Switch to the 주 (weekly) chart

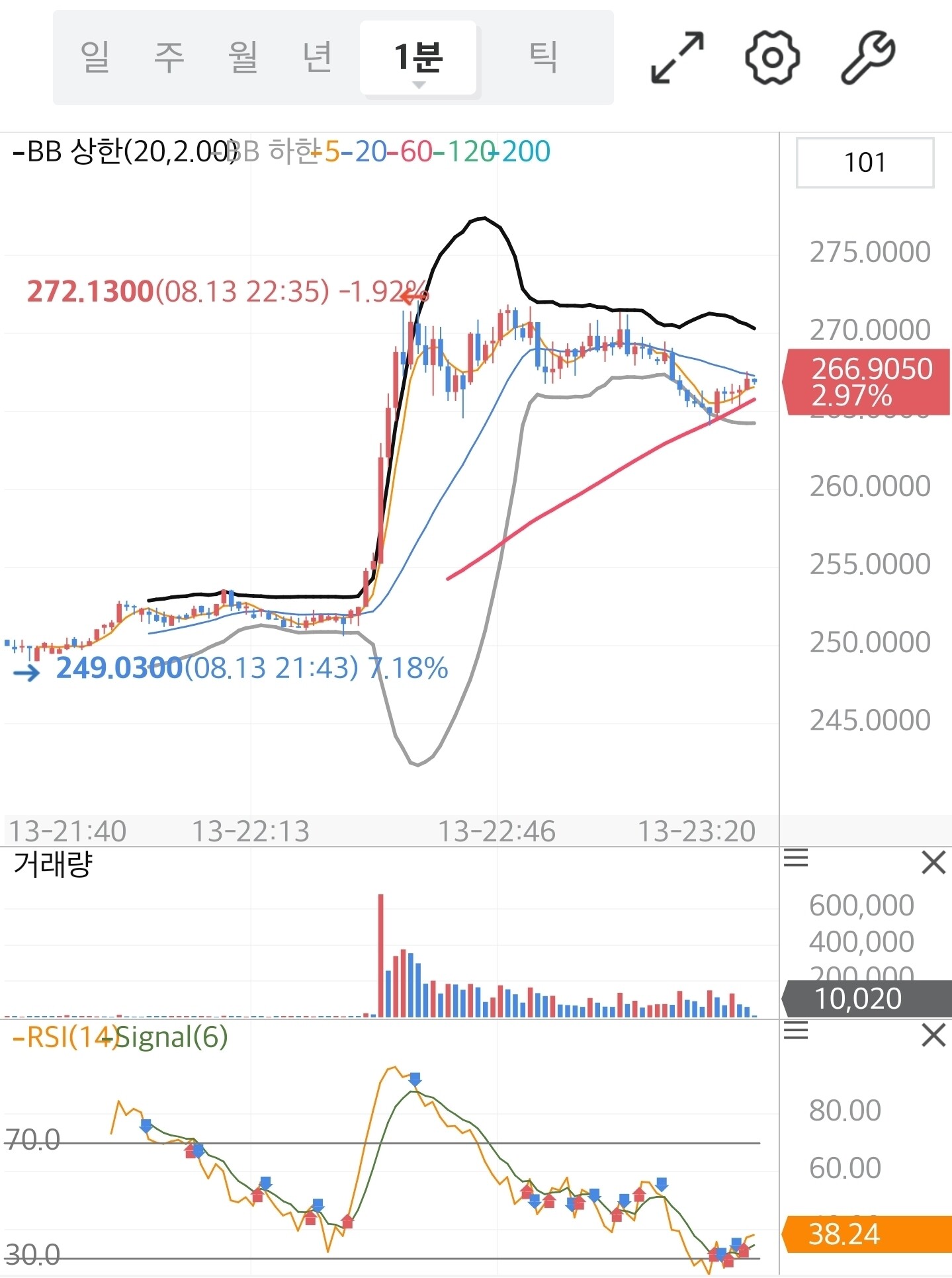click(x=169, y=57)
